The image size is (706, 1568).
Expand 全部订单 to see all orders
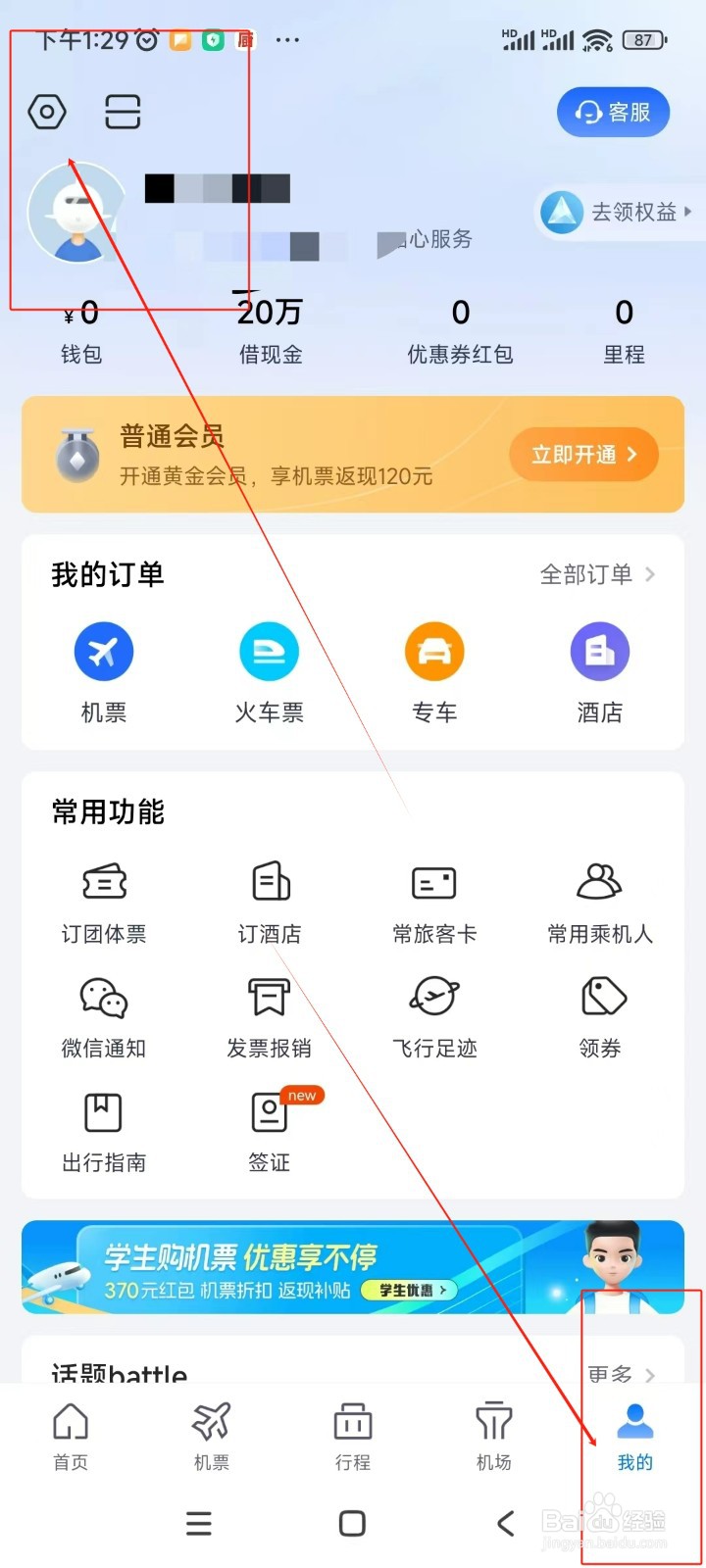(x=586, y=574)
